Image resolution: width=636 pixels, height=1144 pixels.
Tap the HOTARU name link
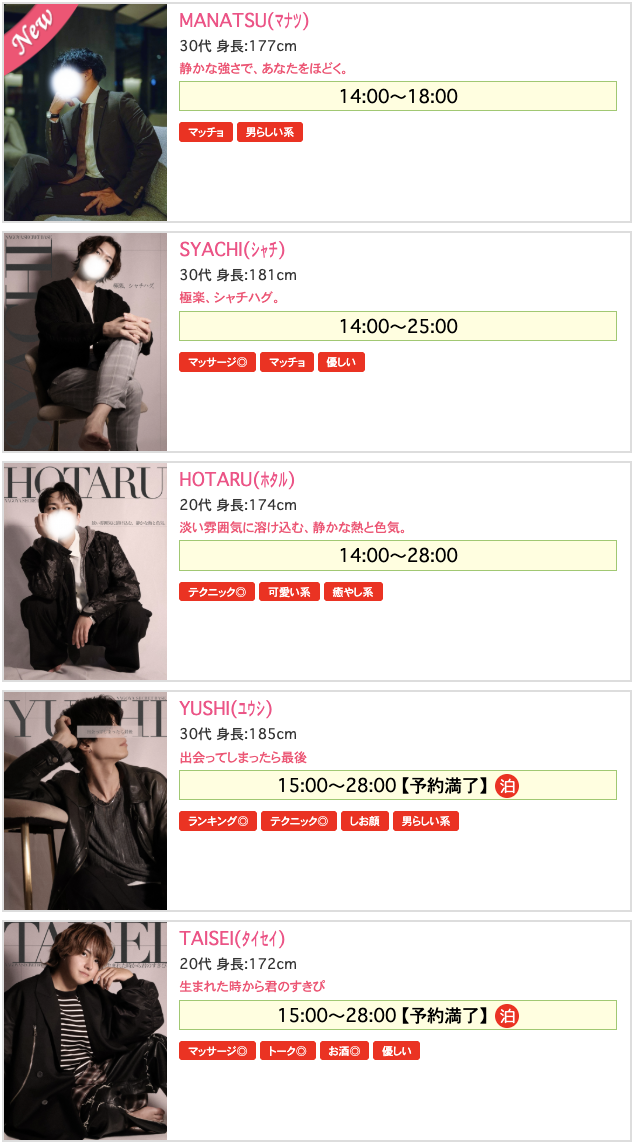(x=236, y=479)
